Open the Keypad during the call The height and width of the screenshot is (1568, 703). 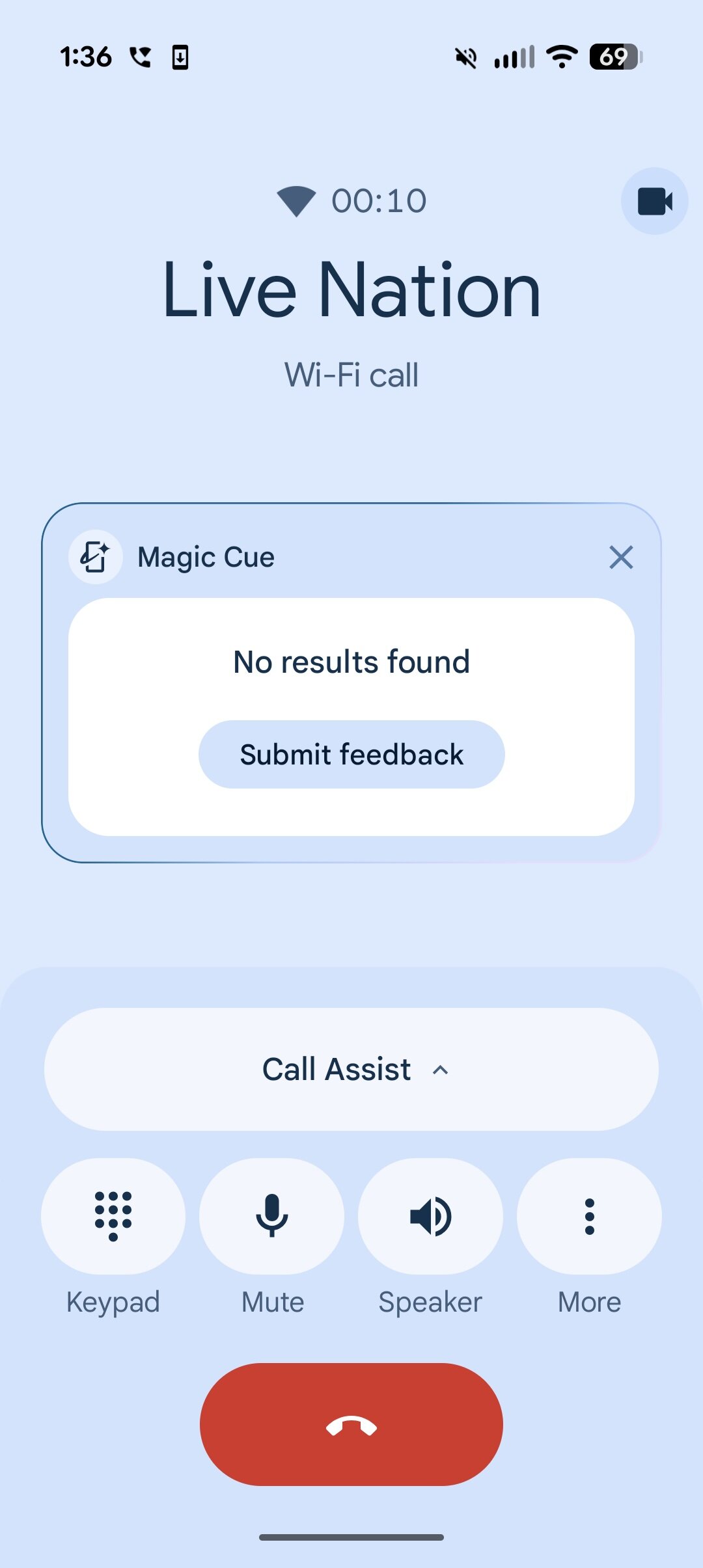pos(113,1215)
